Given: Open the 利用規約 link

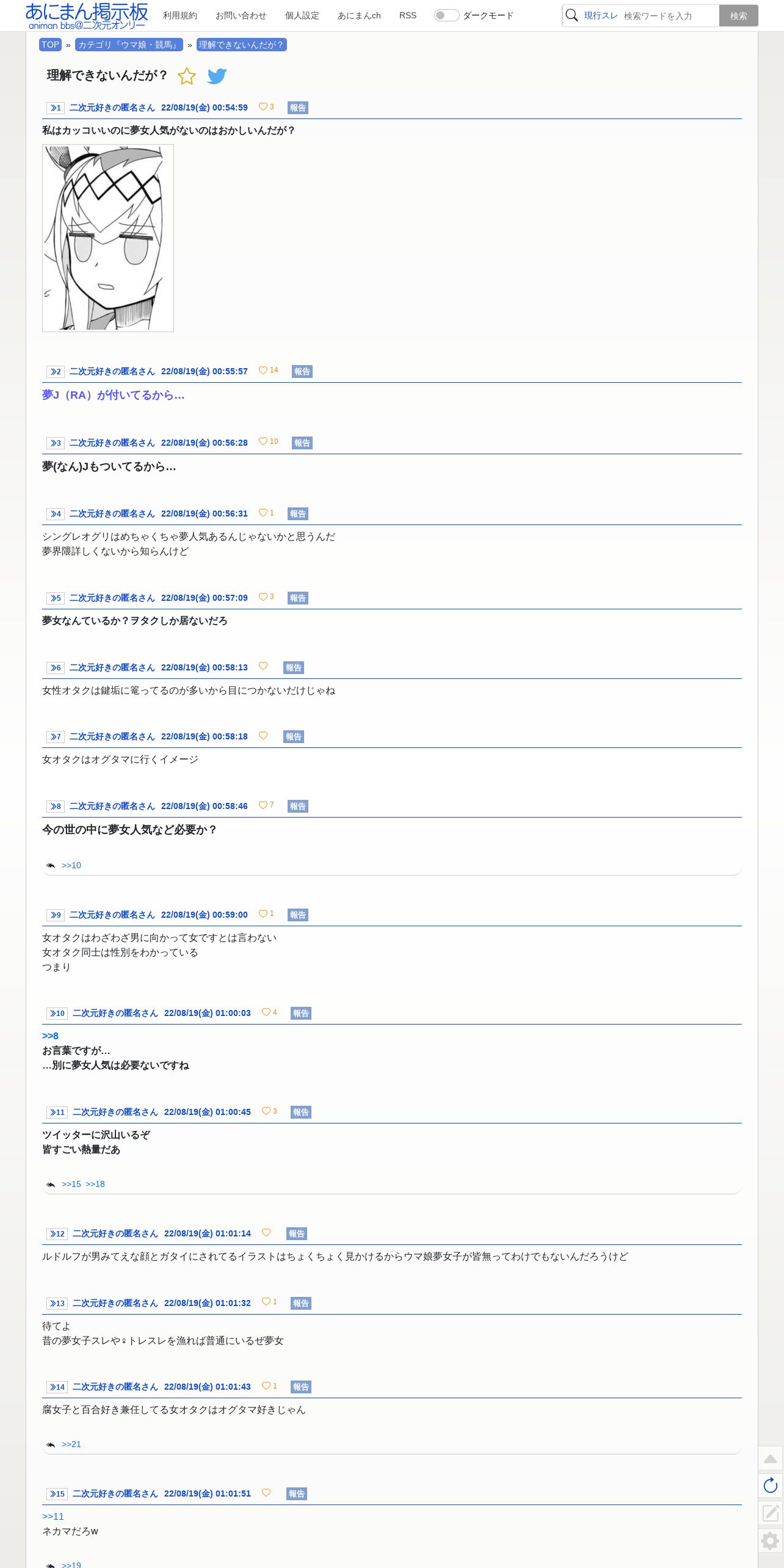Looking at the screenshot, I should (180, 15).
